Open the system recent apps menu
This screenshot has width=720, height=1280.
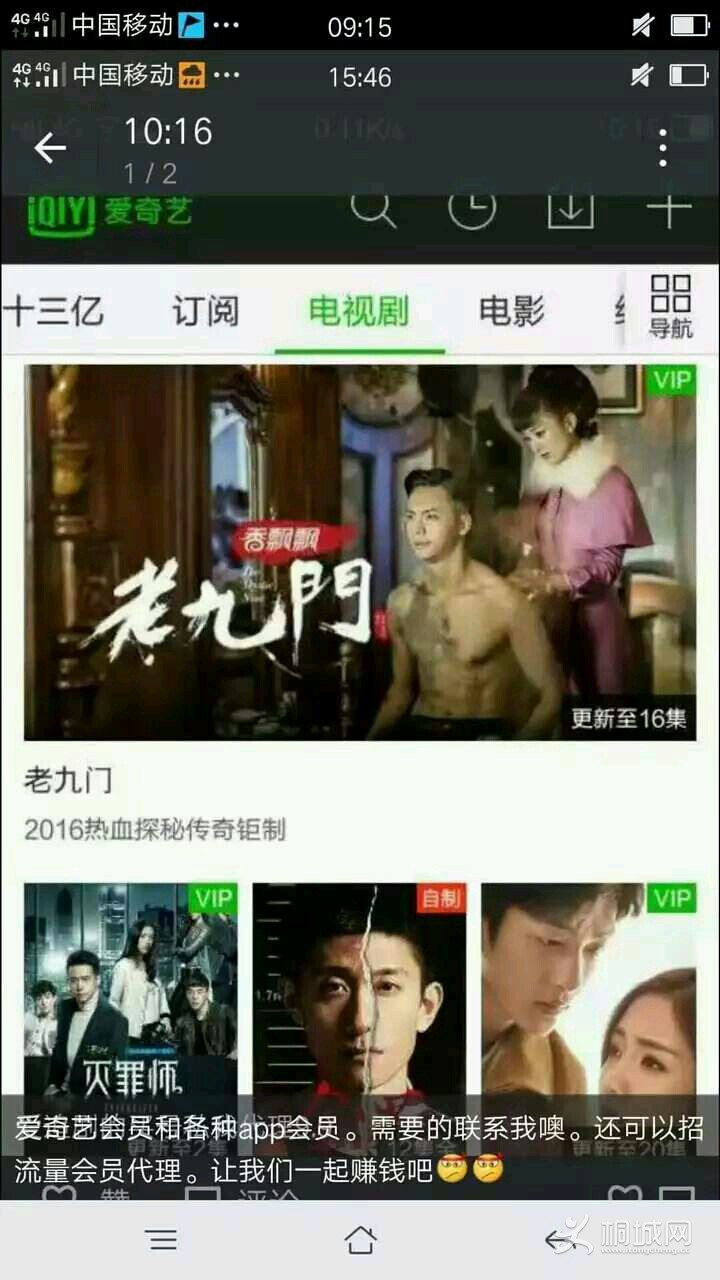point(162,1241)
